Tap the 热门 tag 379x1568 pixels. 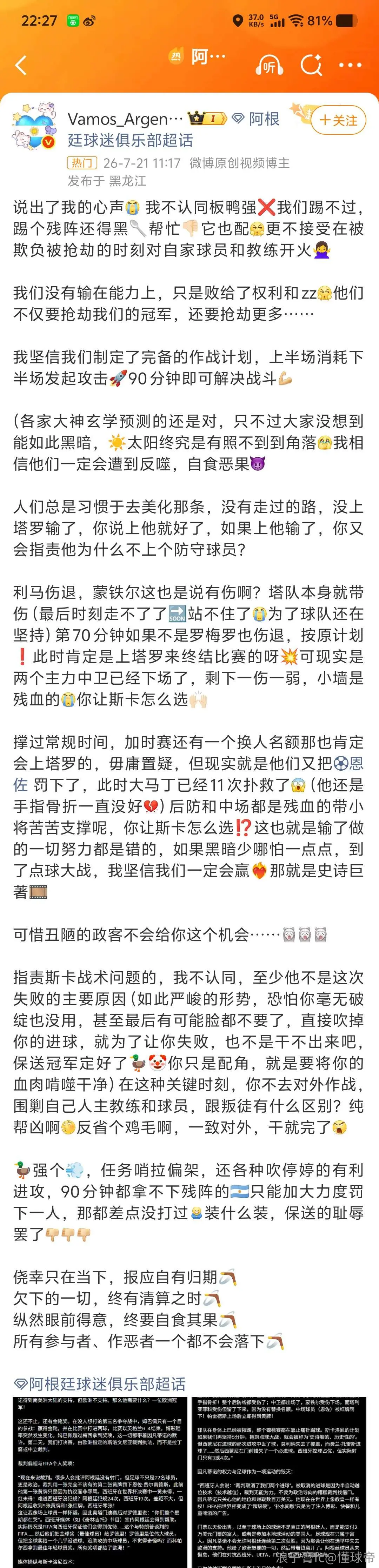click(82, 162)
